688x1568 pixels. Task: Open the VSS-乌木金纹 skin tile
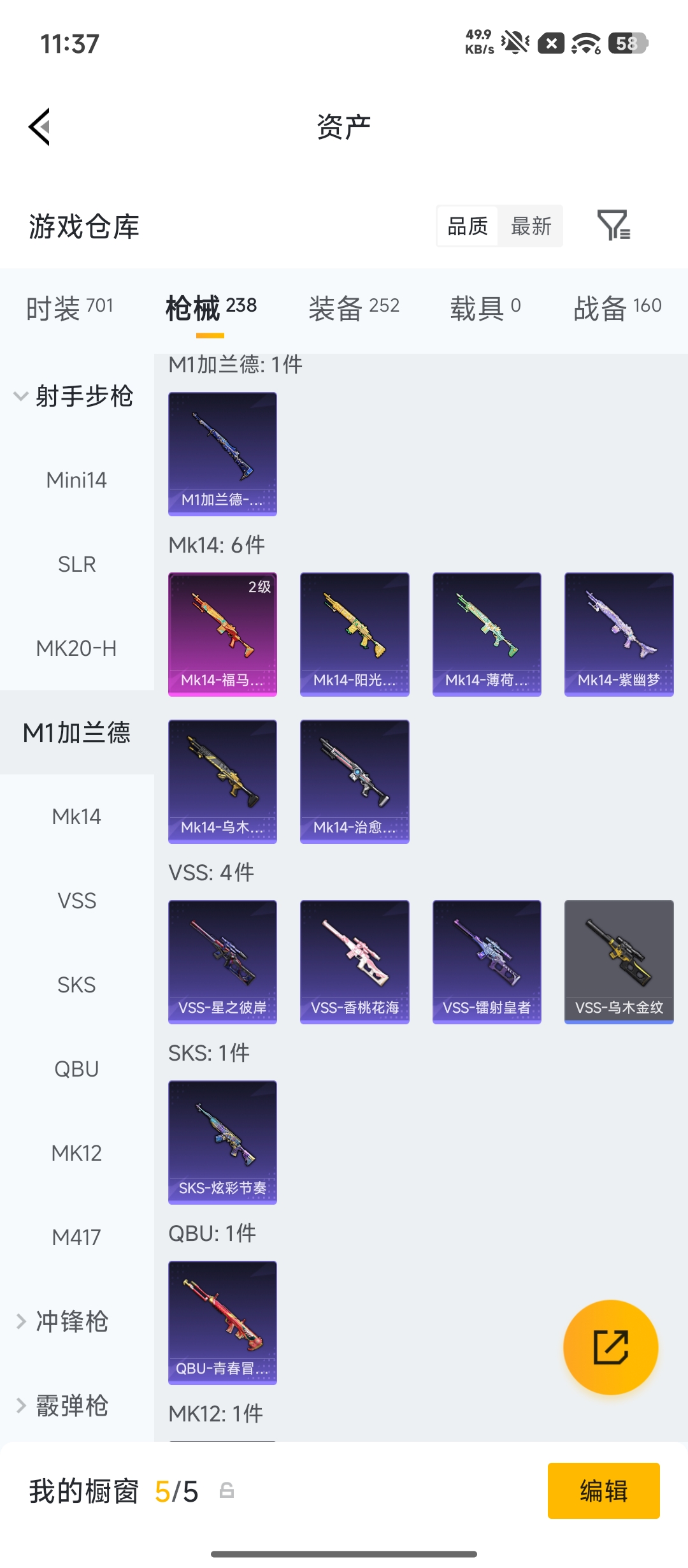619,961
